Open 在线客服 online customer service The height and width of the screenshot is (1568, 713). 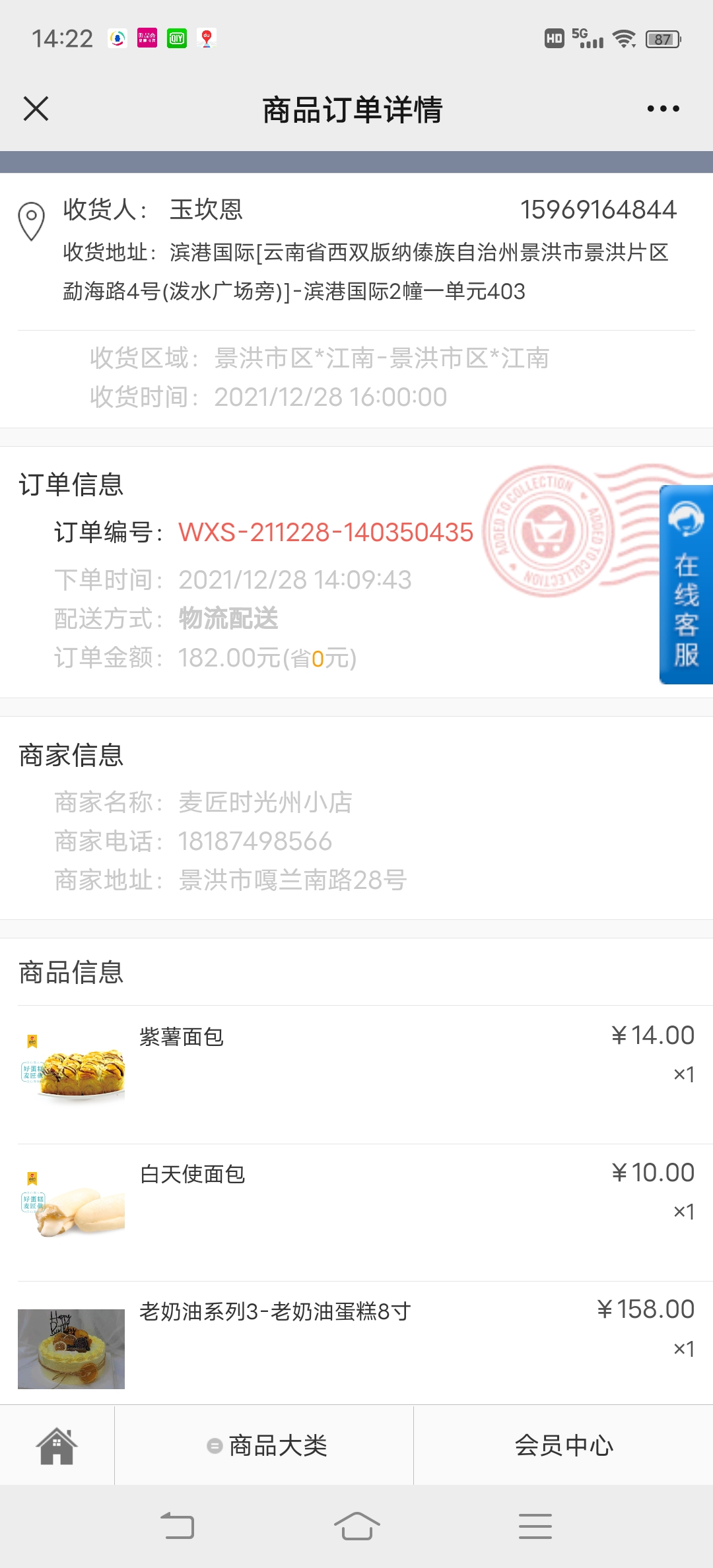686,585
